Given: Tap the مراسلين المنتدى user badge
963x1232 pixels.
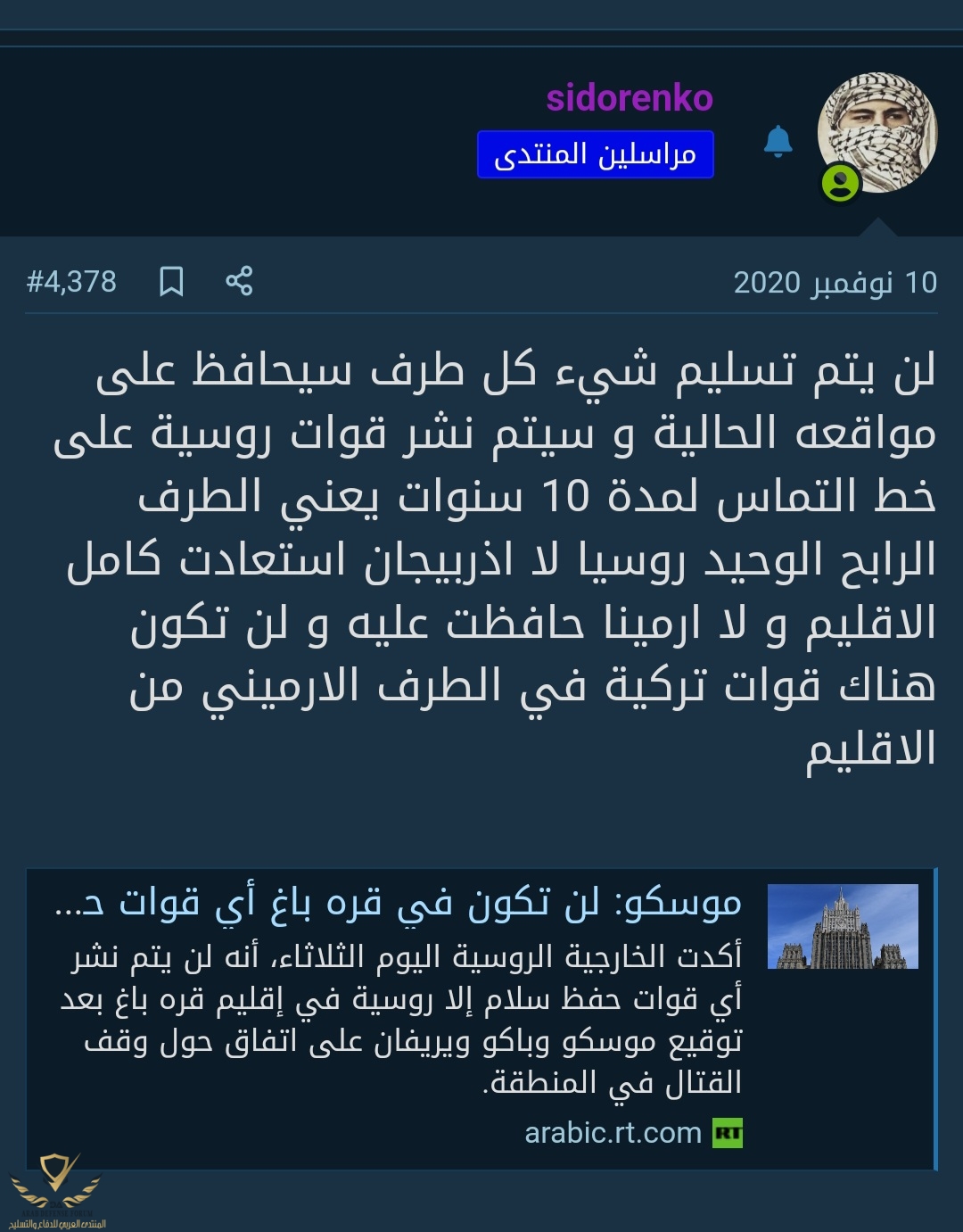Looking at the screenshot, I should (595, 155).
